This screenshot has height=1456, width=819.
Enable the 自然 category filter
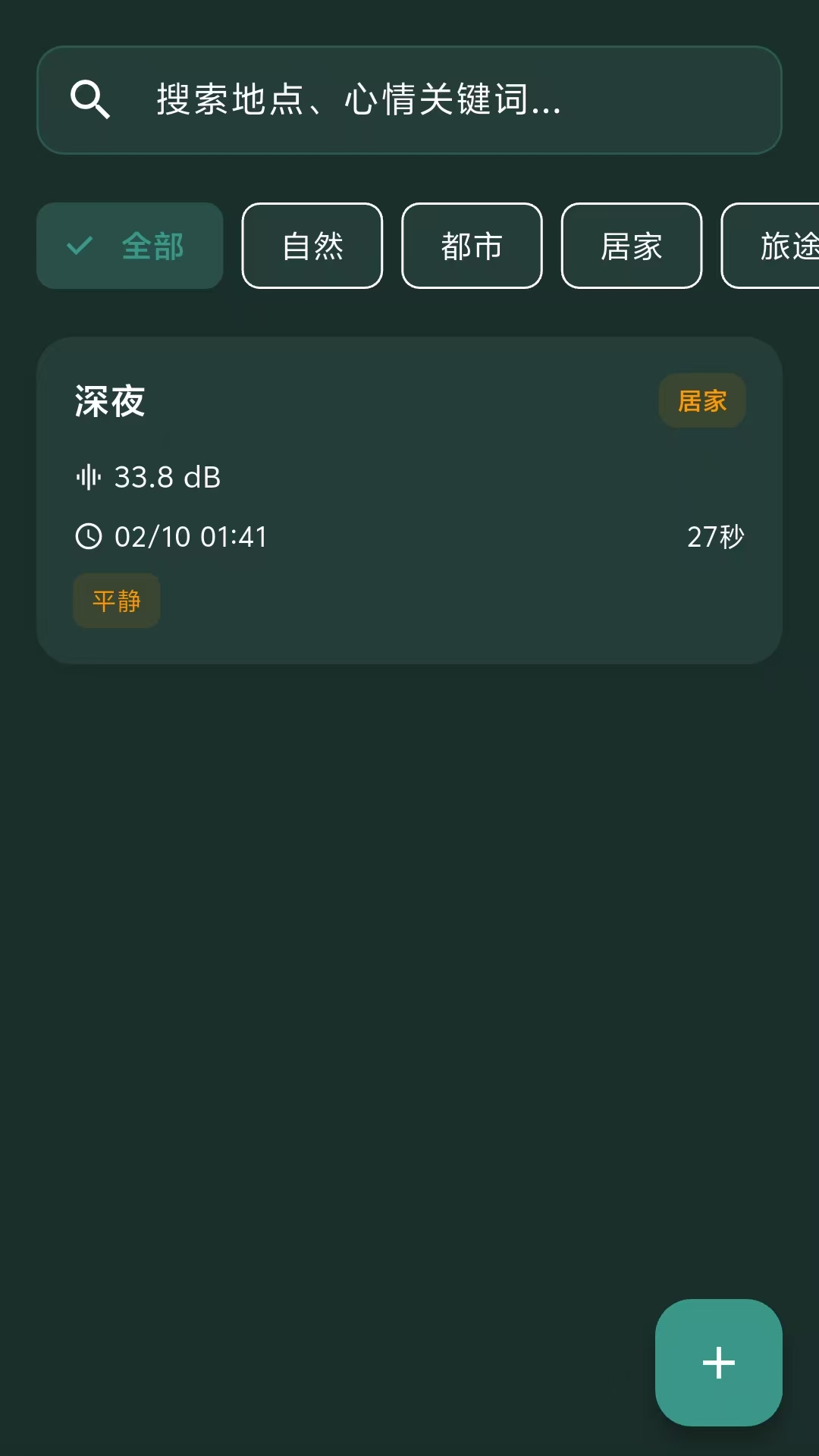point(312,246)
